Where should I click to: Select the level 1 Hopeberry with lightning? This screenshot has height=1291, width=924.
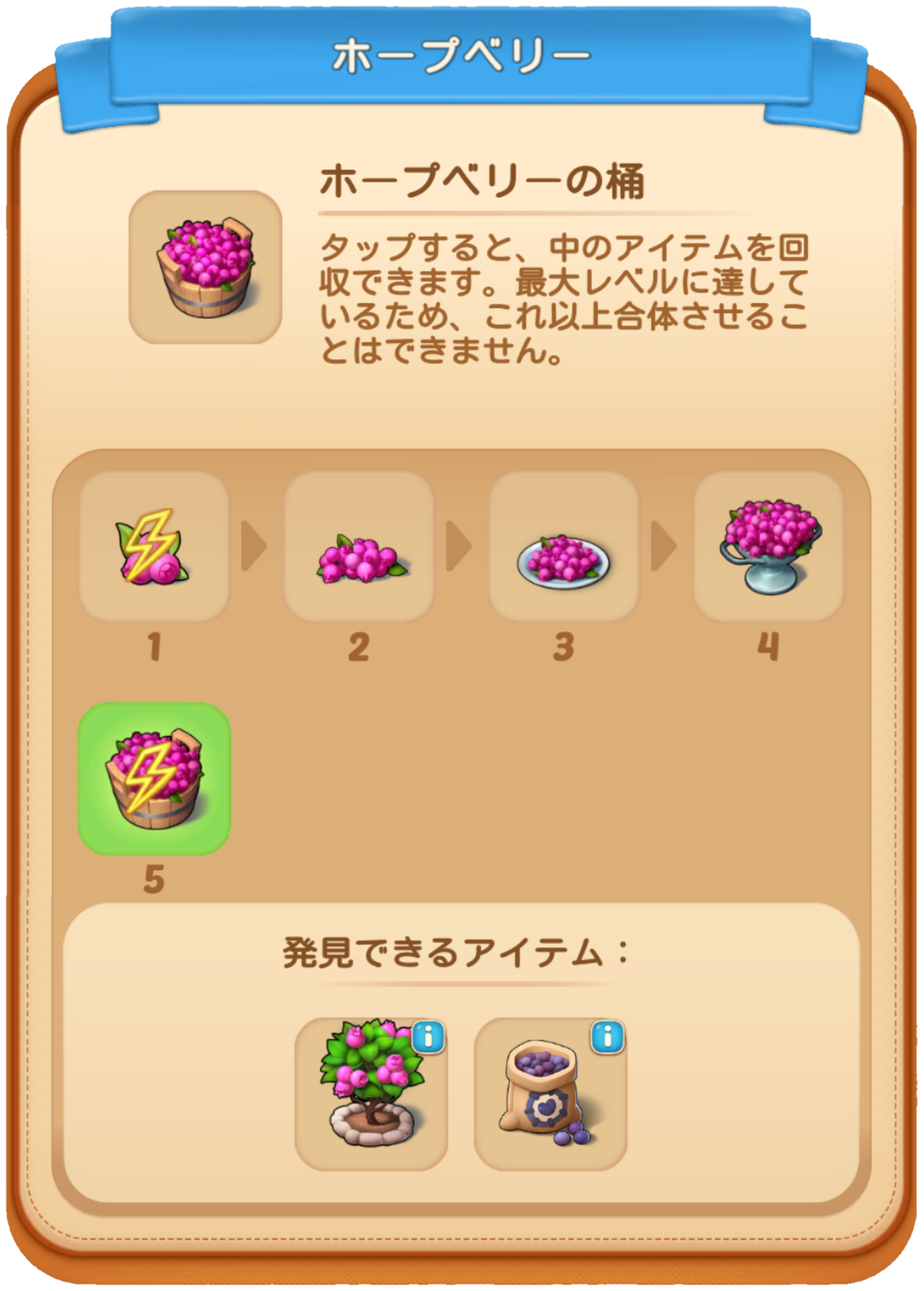(x=154, y=546)
